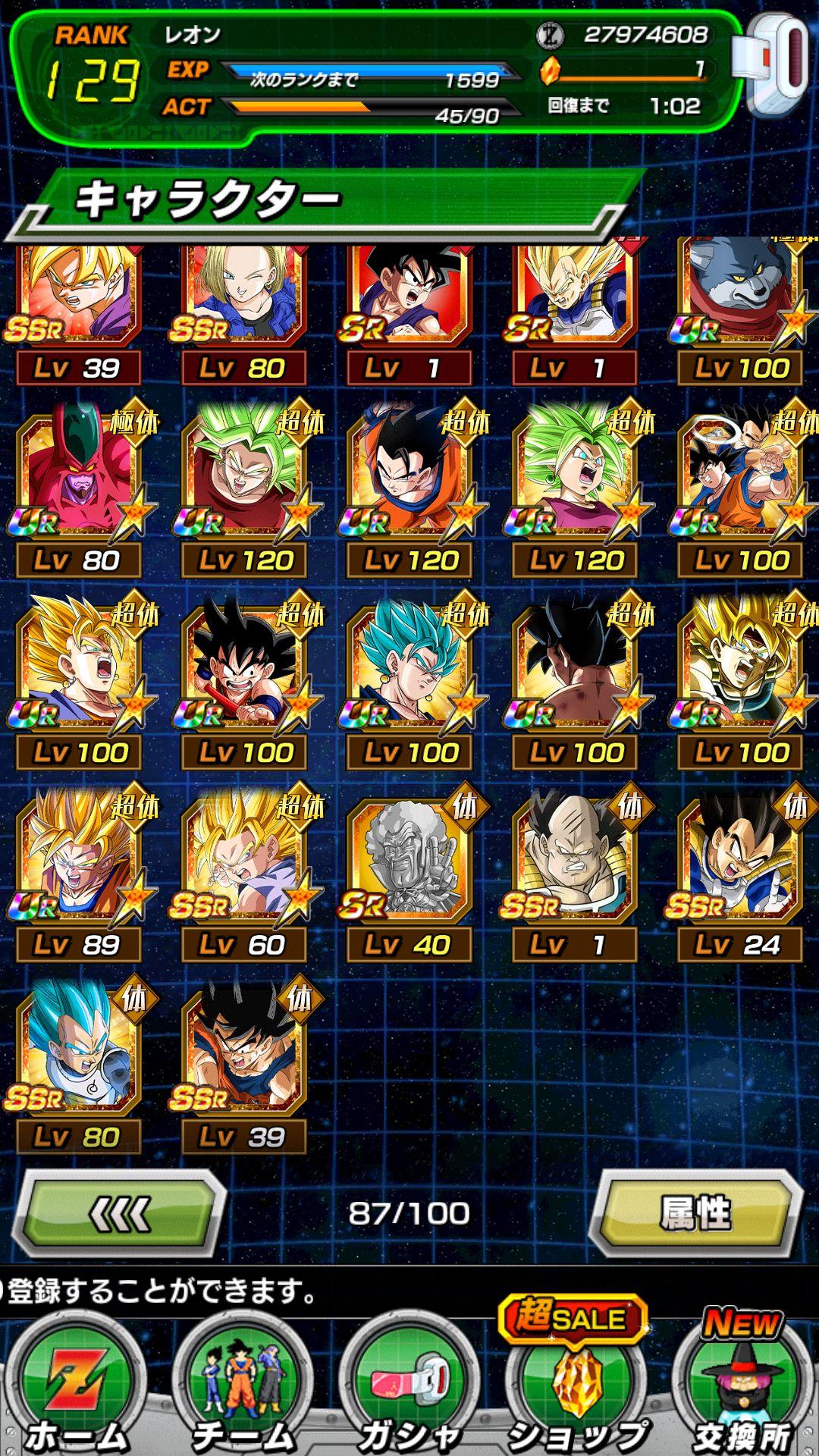Viewport: 819px width, 1456px height.
Task: Open the ショップ (Shop) tab
Action: (577, 1387)
